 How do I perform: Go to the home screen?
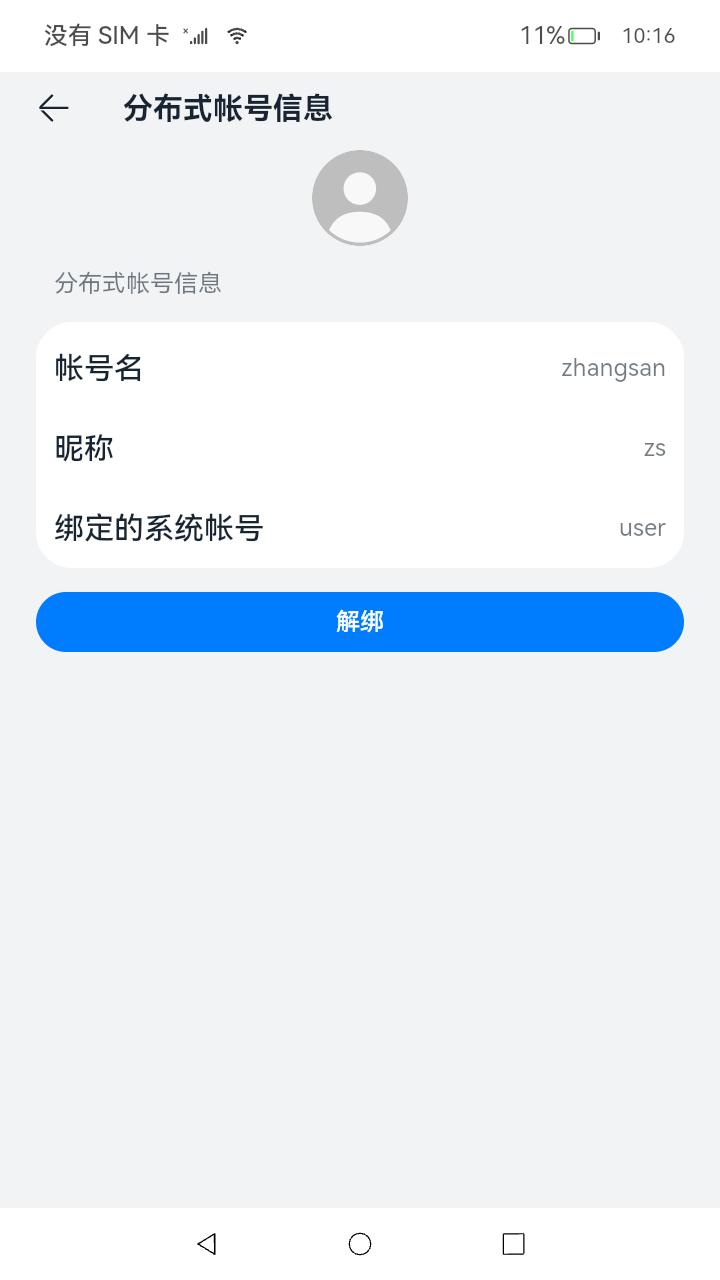360,1243
